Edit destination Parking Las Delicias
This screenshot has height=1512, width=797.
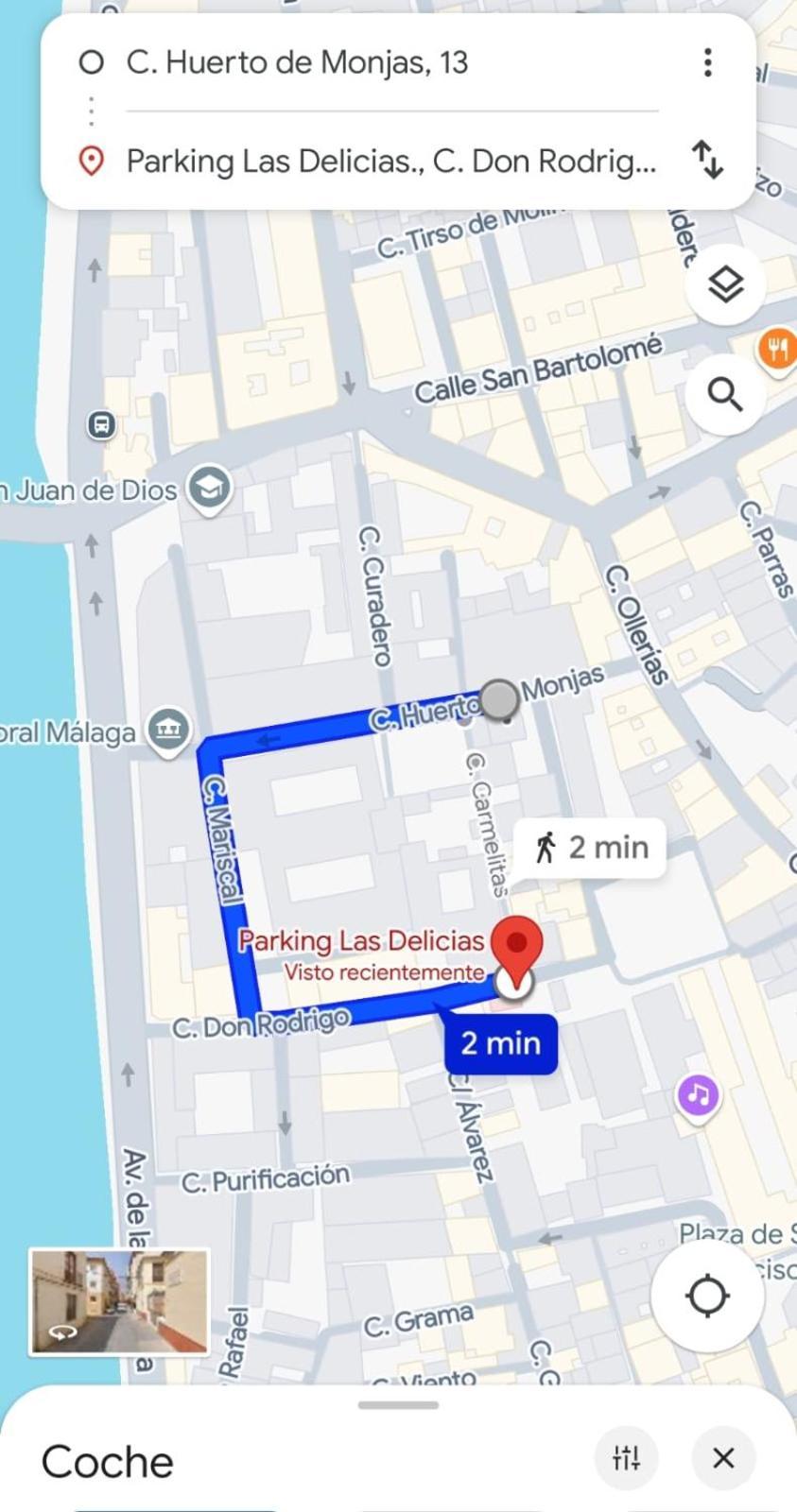[390, 161]
